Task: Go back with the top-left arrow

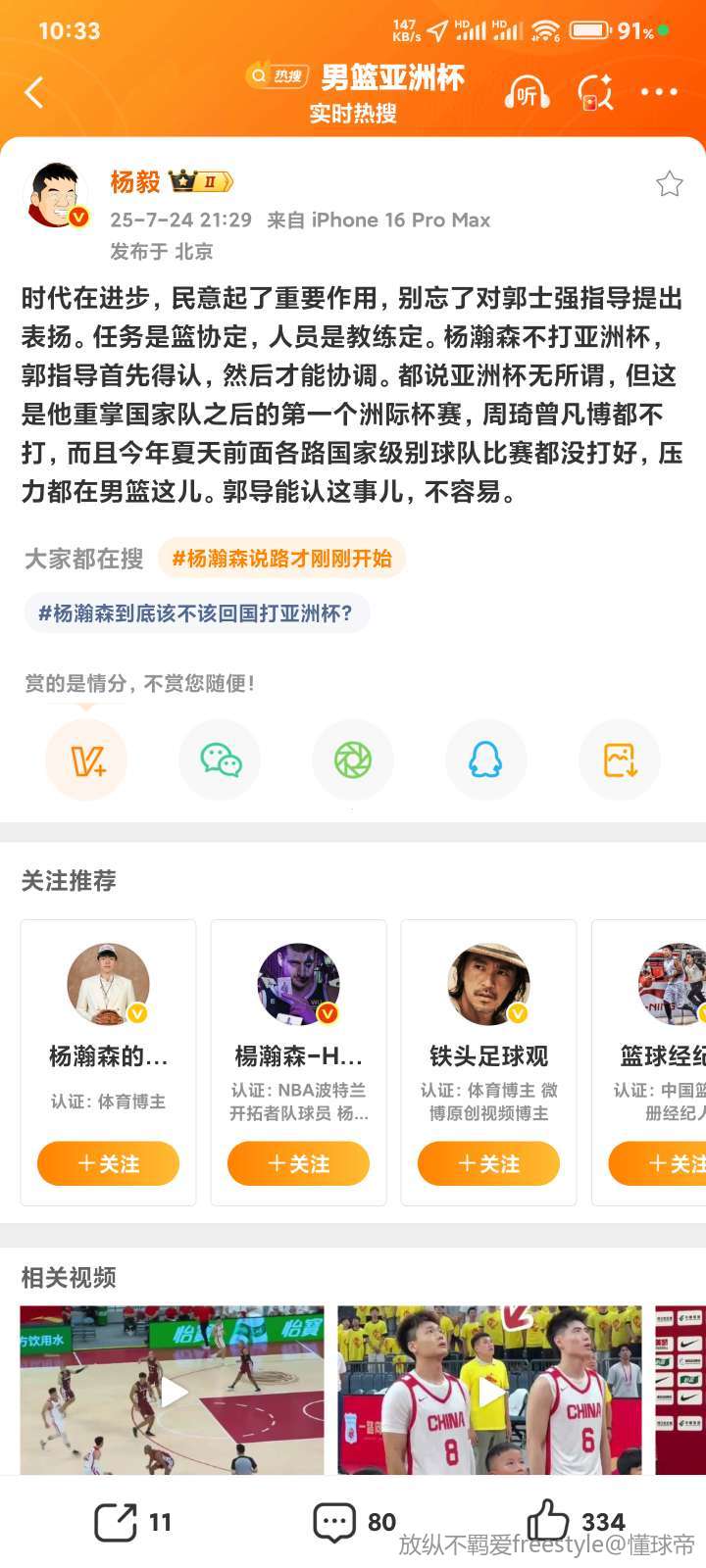Action: [35, 93]
